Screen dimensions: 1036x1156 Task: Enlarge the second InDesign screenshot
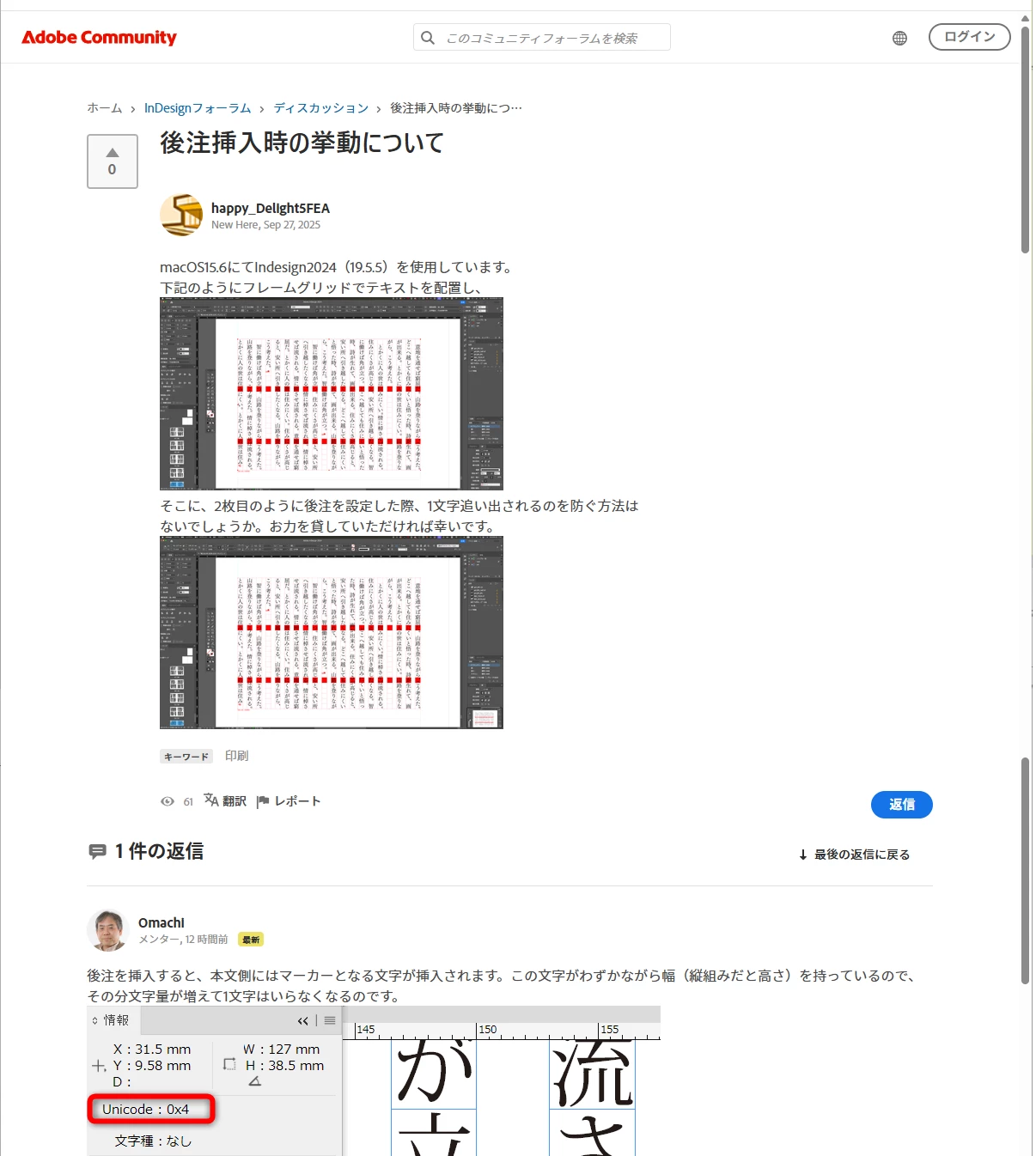[331, 632]
